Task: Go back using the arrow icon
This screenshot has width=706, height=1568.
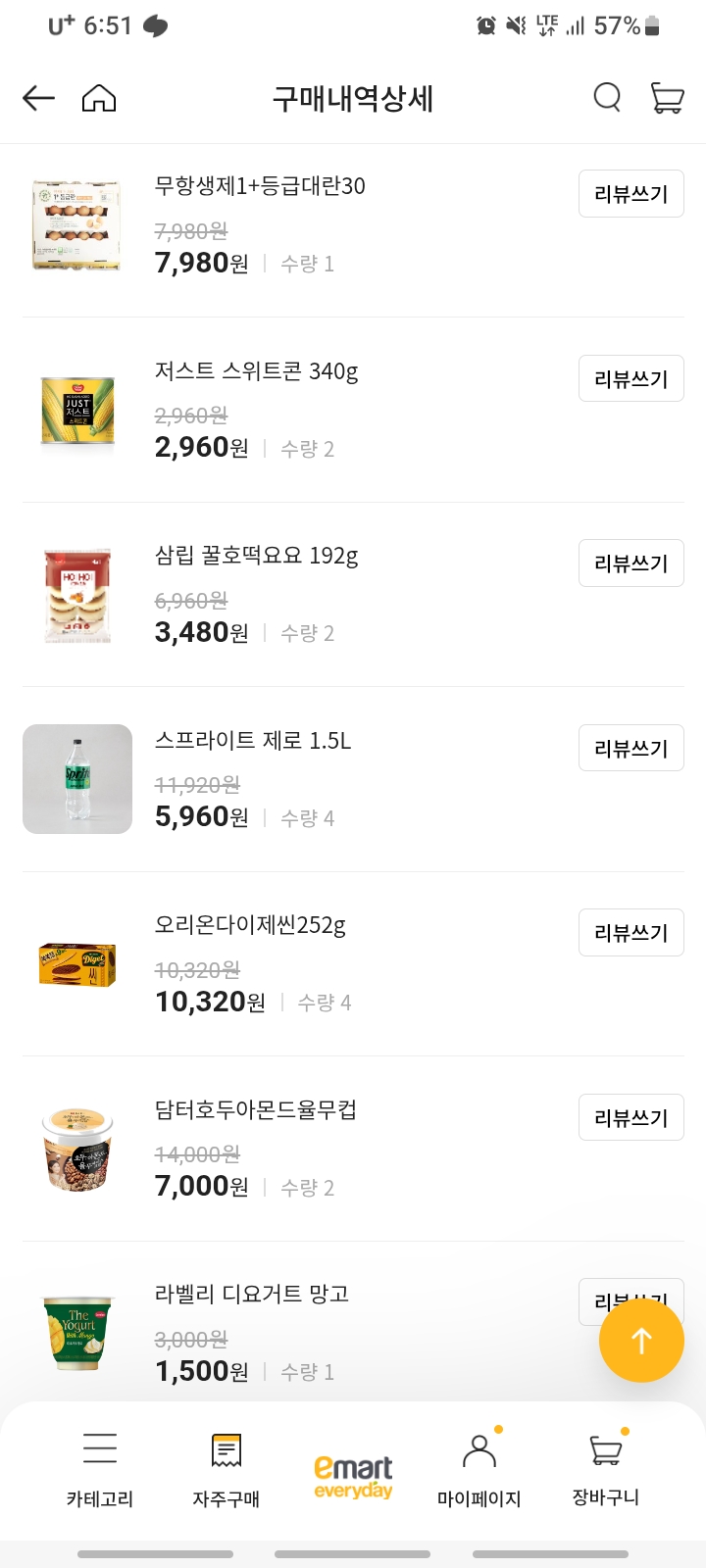Action: 37,98
